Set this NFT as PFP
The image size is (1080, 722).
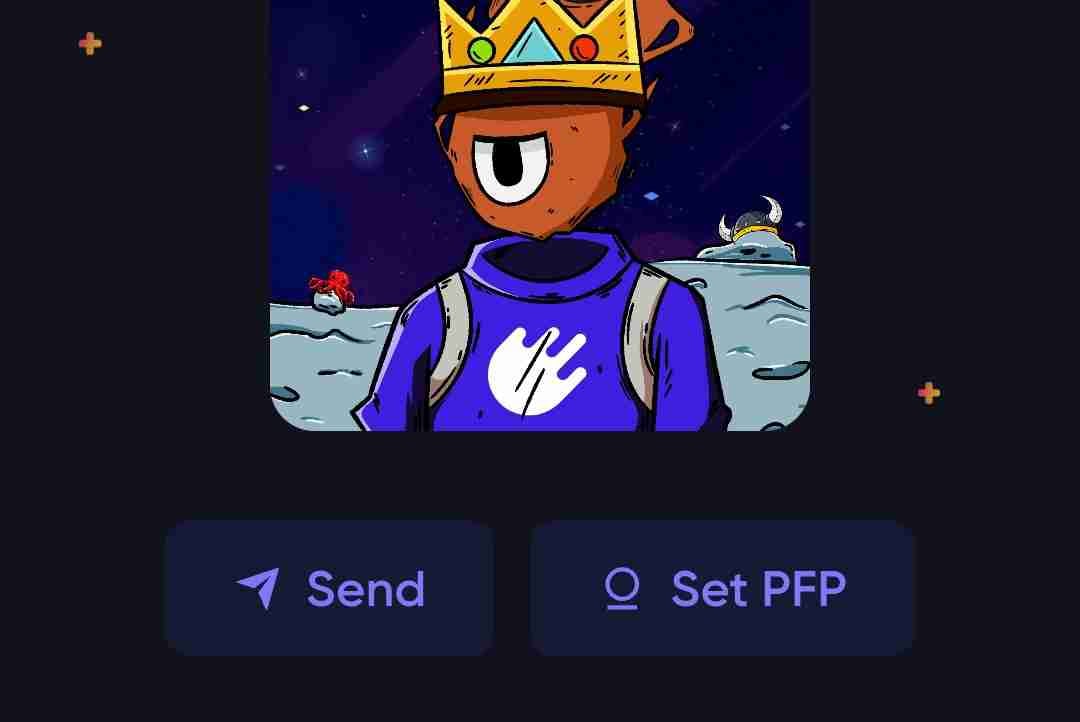(x=723, y=588)
